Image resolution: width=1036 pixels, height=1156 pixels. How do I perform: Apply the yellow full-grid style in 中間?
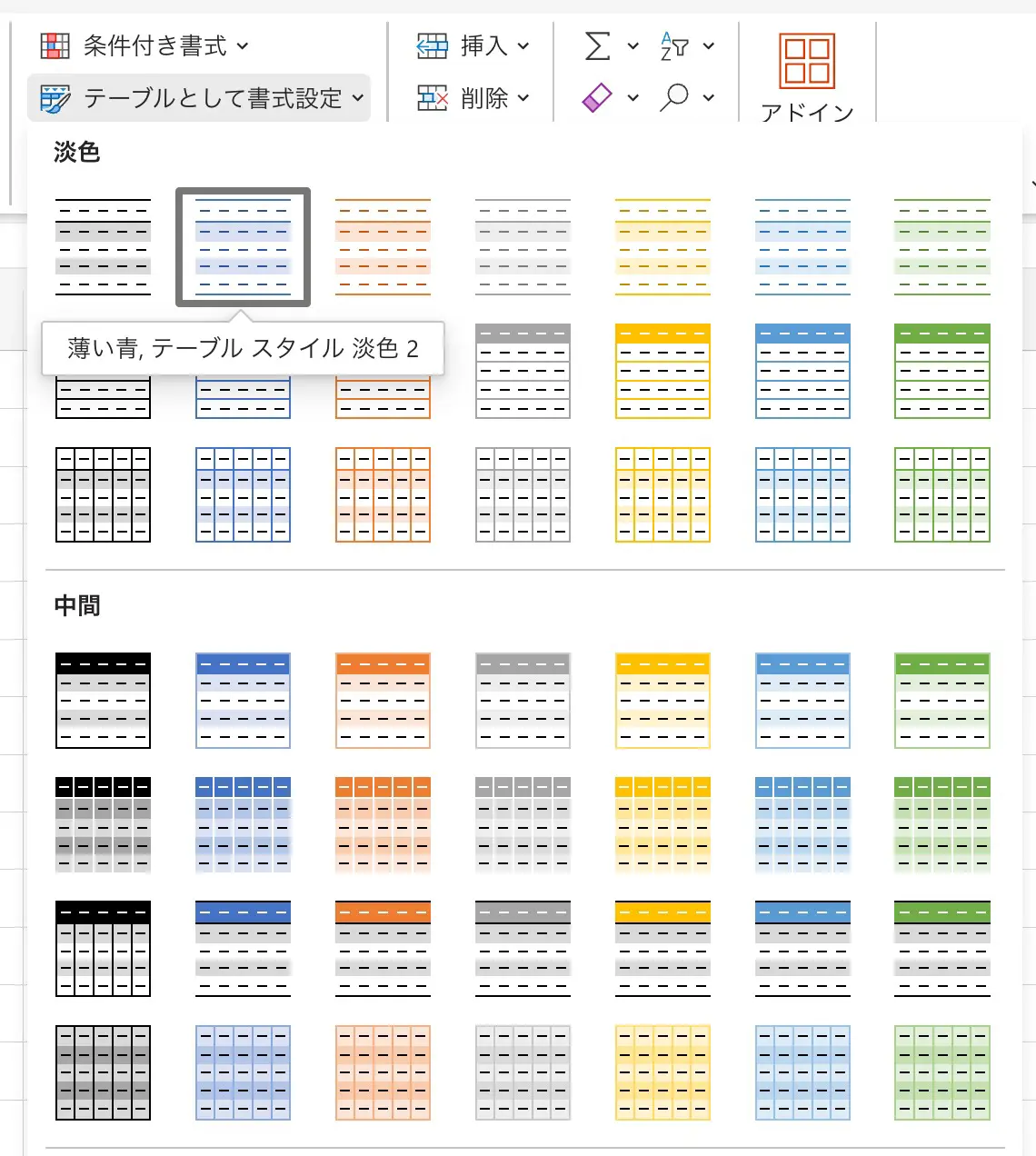[662, 1072]
